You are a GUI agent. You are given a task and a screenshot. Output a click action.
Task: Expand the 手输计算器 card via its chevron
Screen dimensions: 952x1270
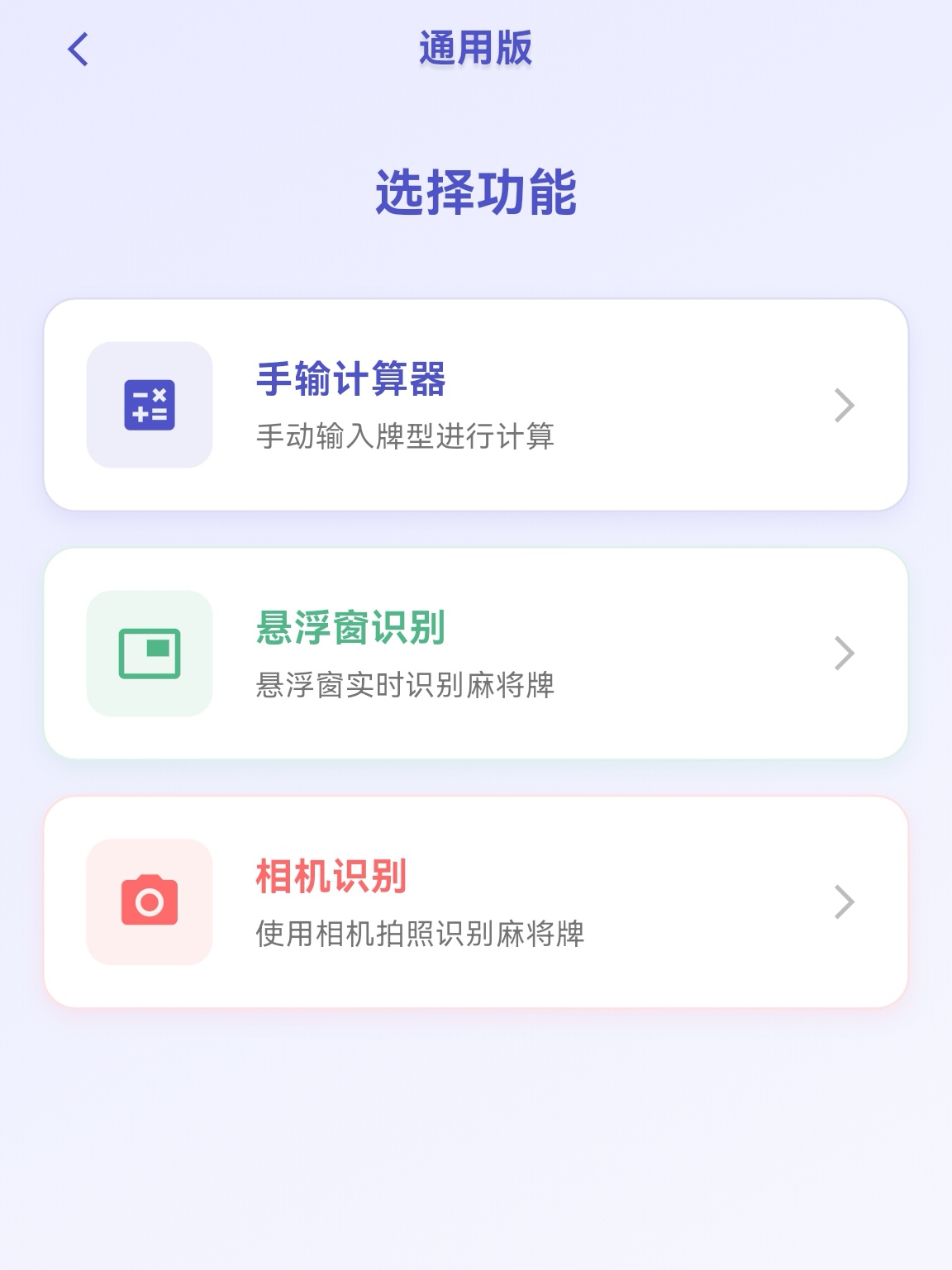click(844, 405)
